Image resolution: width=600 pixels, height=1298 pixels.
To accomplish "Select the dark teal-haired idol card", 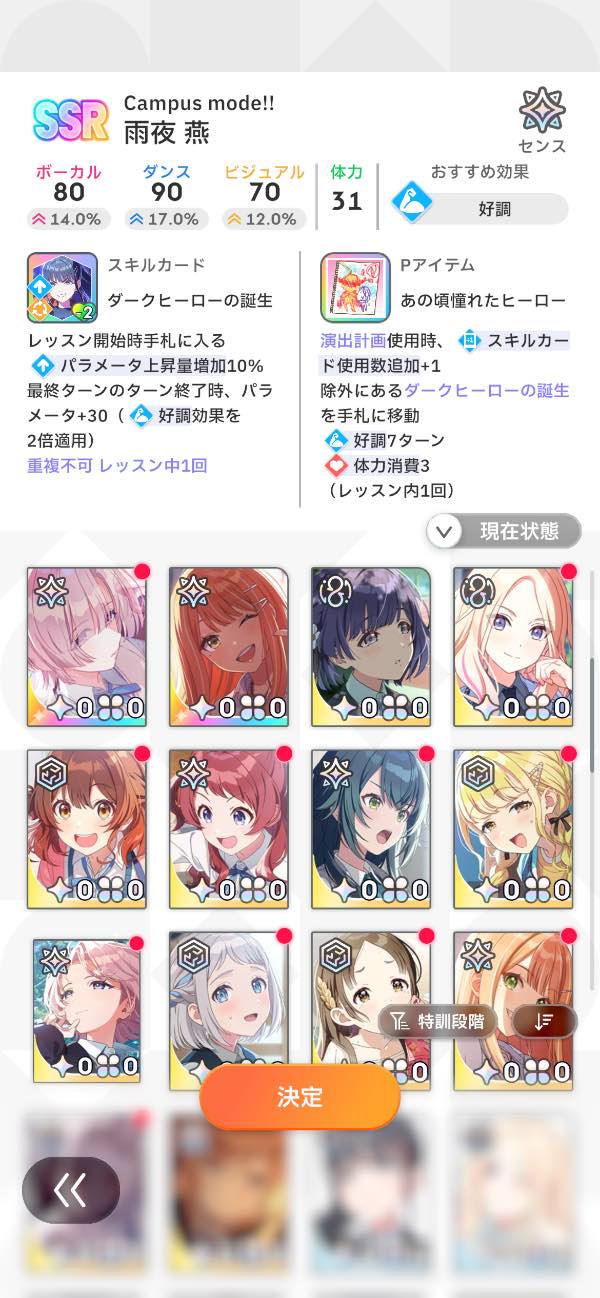I will [371, 828].
